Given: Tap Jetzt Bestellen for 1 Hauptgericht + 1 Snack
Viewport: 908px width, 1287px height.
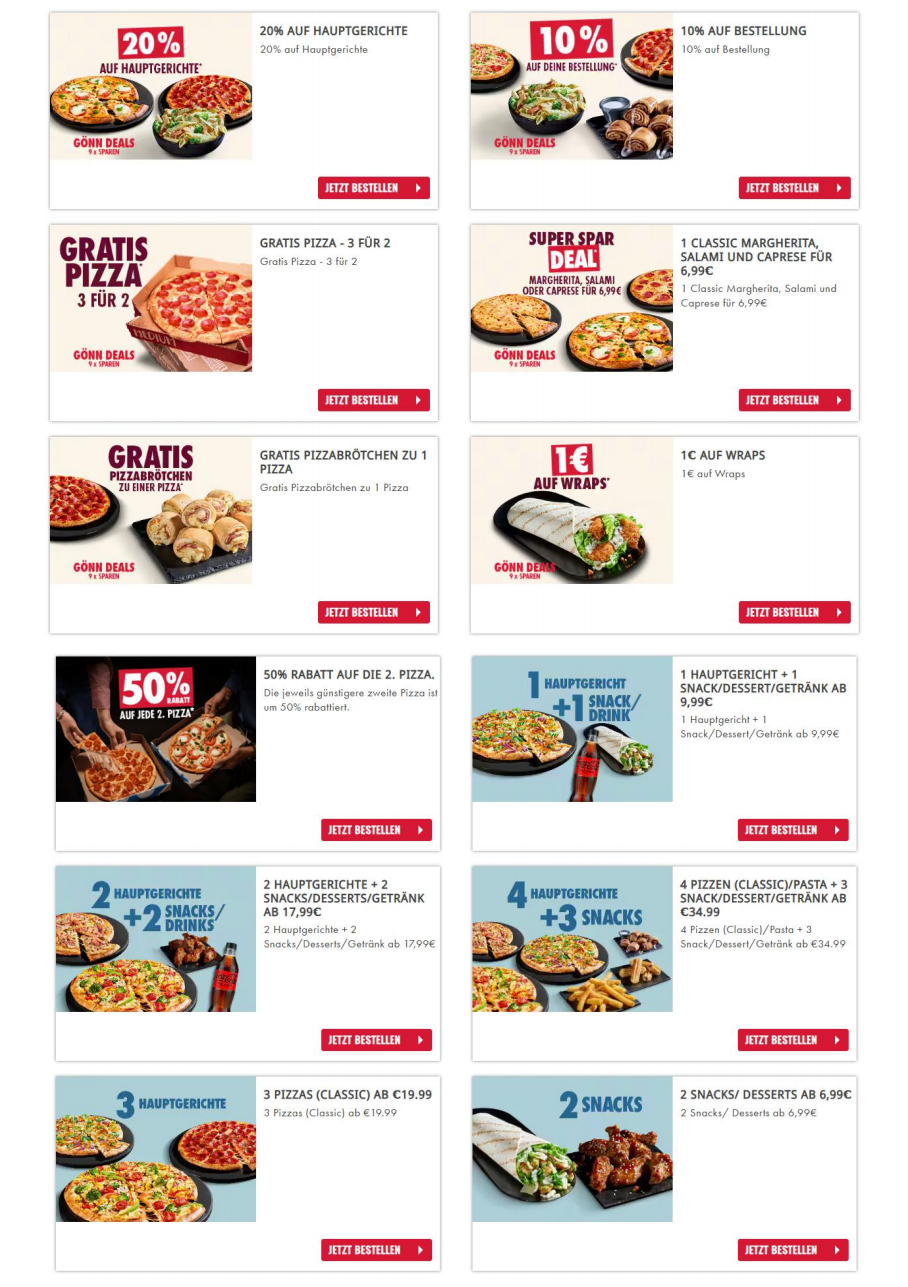Looking at the screenshot, I should 793,830.
